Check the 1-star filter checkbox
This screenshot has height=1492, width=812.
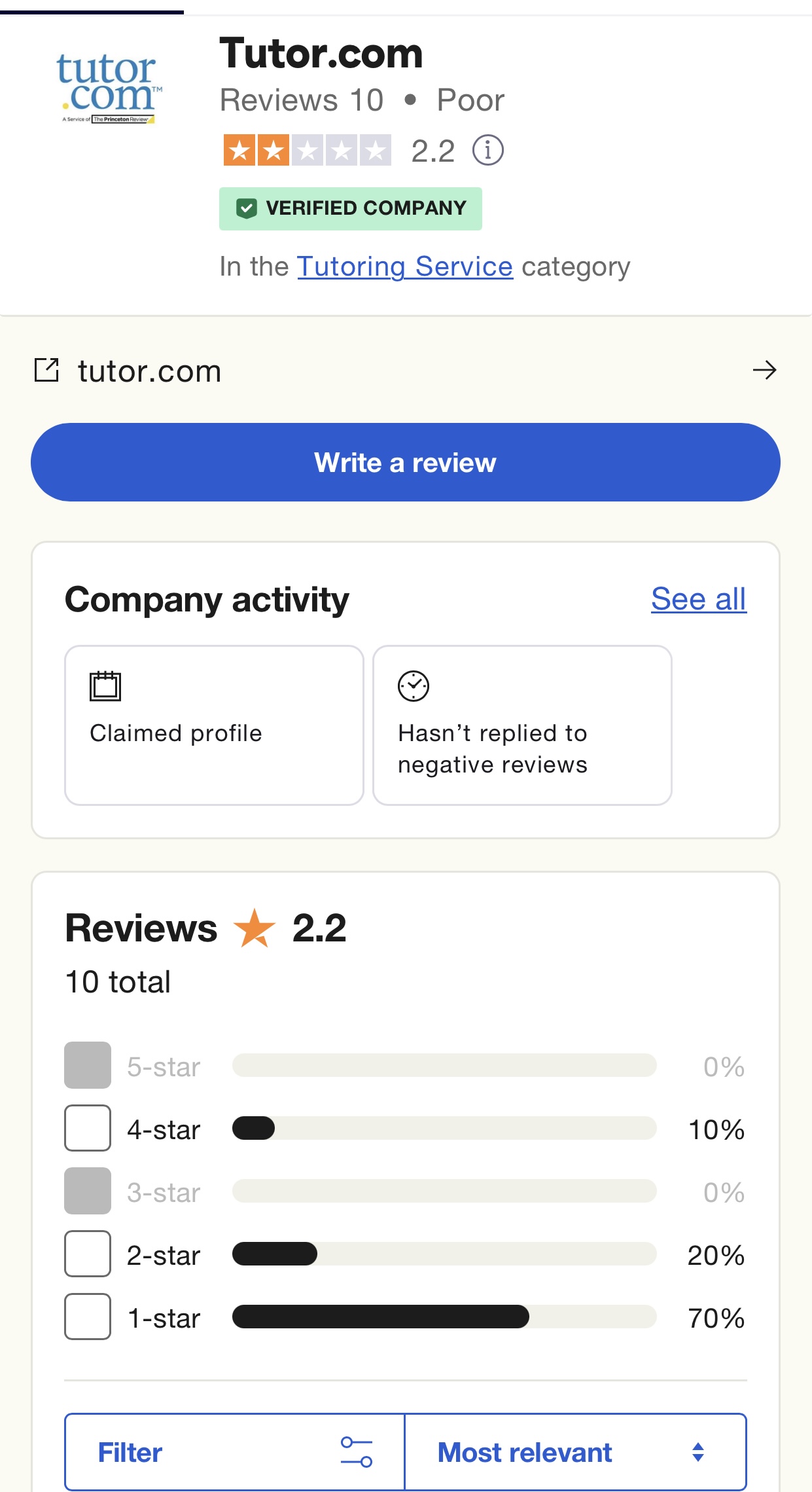tap(88, 1317)
